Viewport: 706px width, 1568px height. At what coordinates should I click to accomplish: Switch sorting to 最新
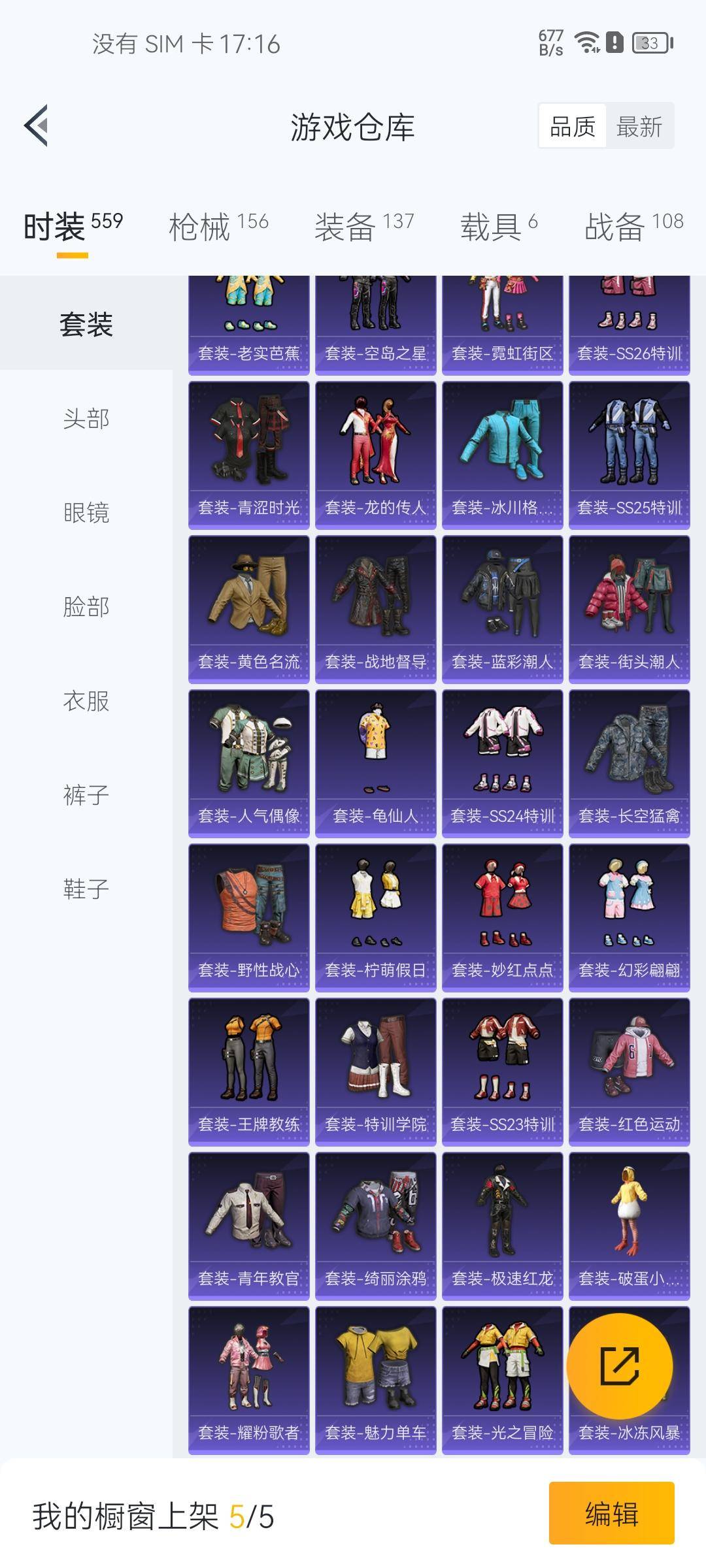(x=639, y=126)
